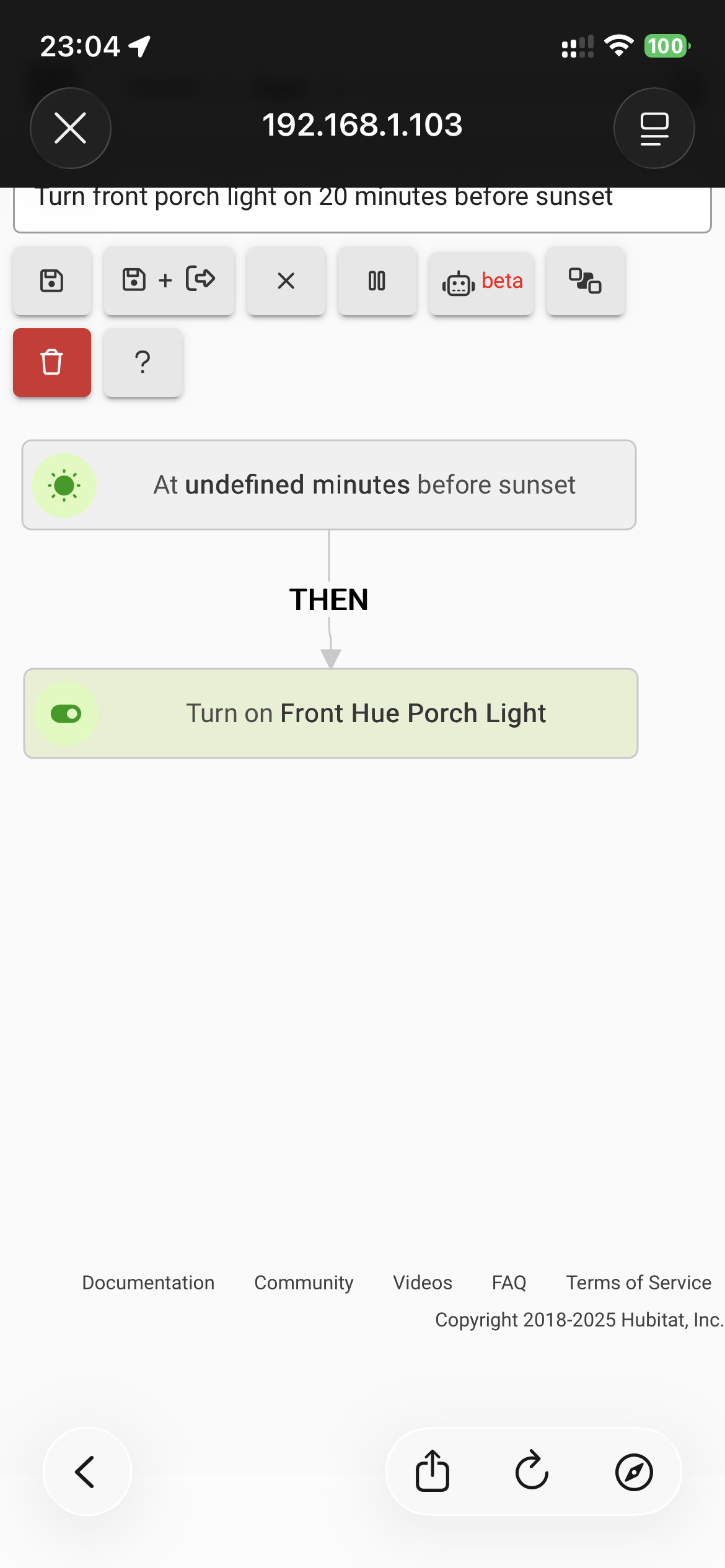Open the browser tab switcher
725x1568 pixels.
click(x=654, y=128)
